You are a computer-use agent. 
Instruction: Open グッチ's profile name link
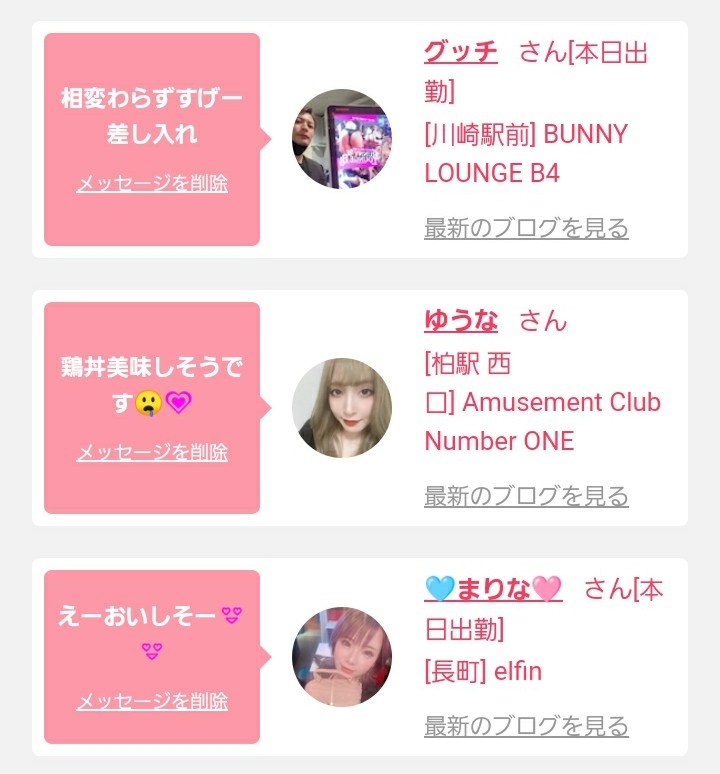[x=461, y=52]
